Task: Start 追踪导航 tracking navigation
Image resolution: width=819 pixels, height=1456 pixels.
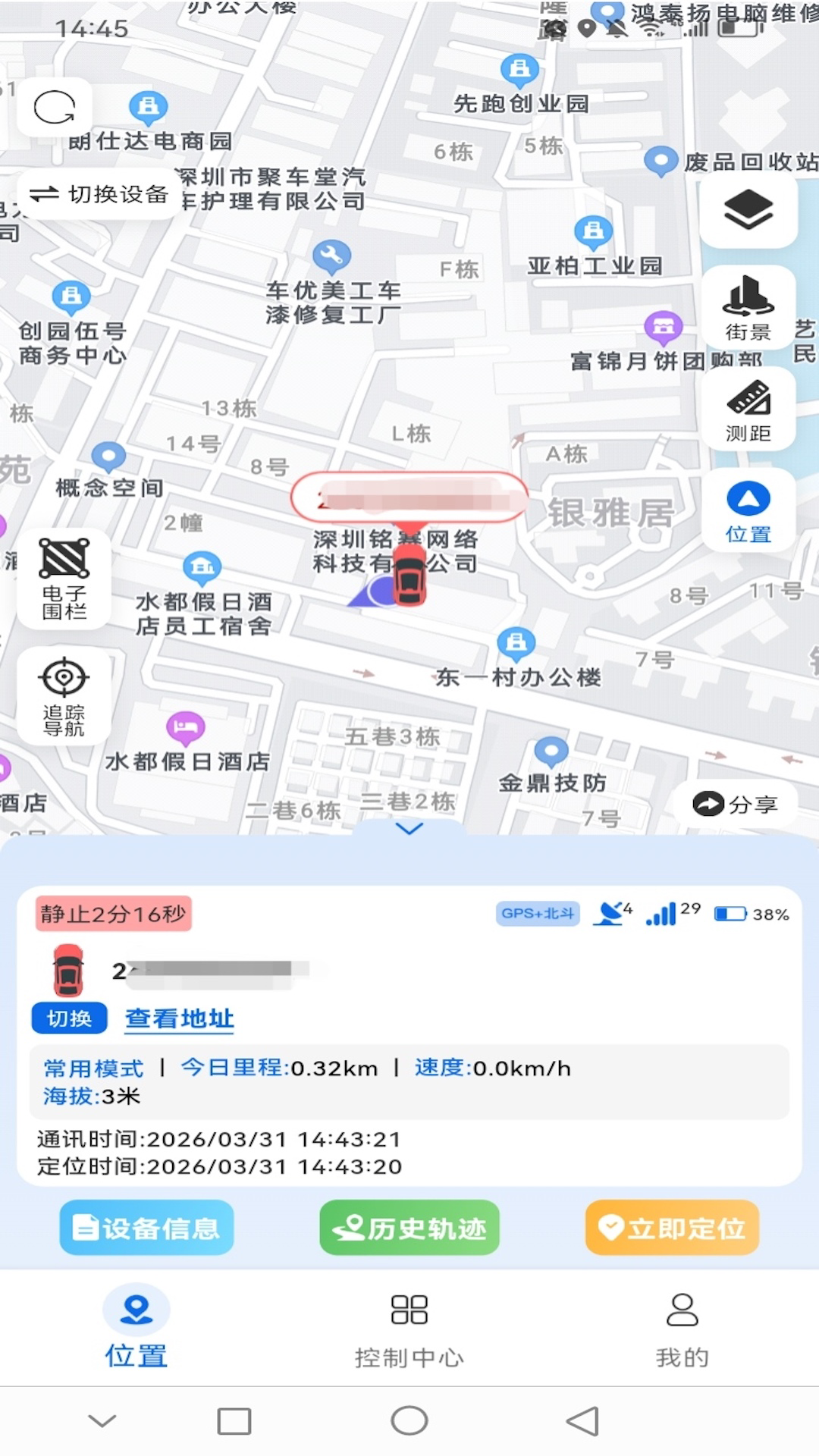Action: coord(64,695)
